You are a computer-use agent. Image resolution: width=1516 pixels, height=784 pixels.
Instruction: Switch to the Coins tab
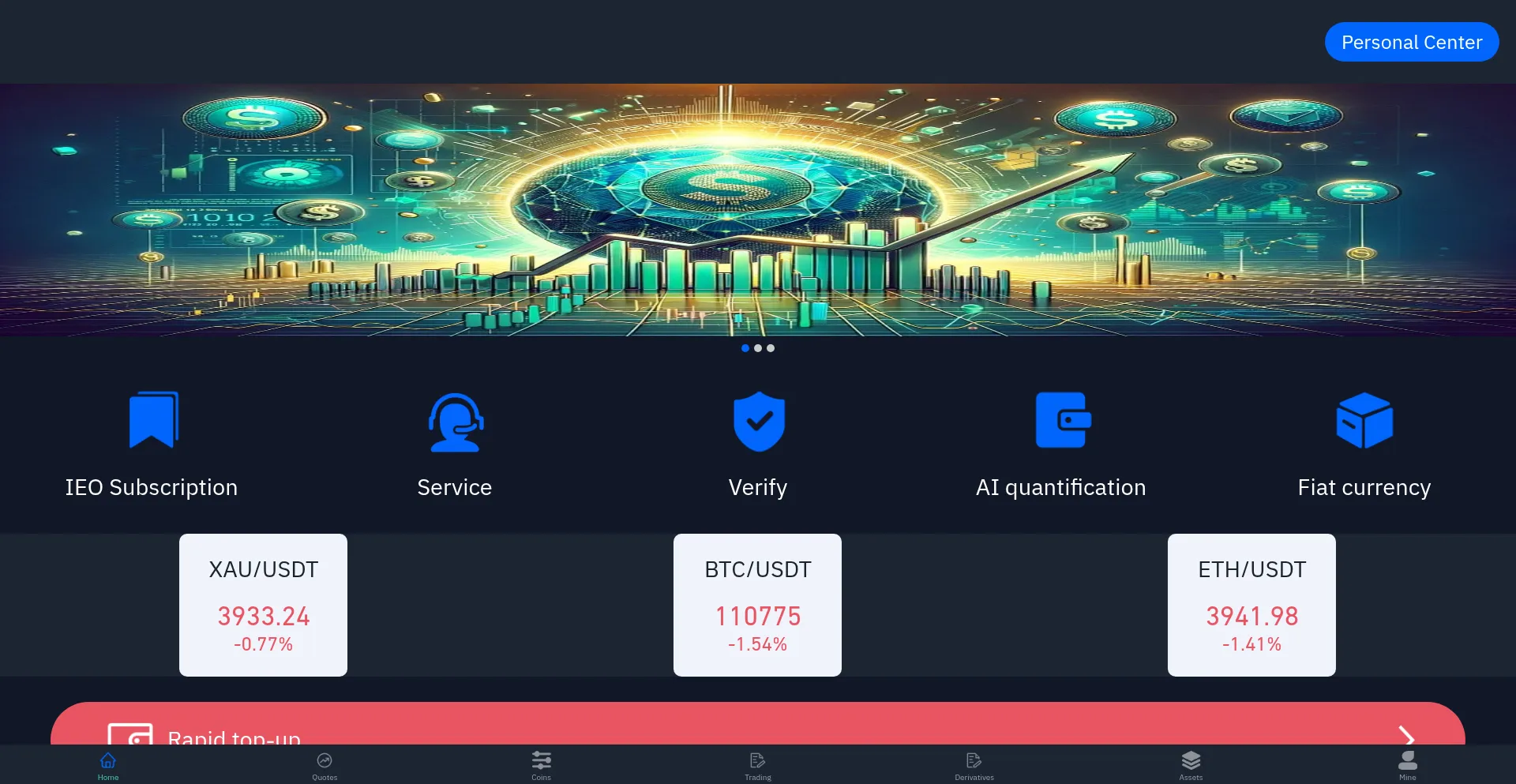pos(541,765)
